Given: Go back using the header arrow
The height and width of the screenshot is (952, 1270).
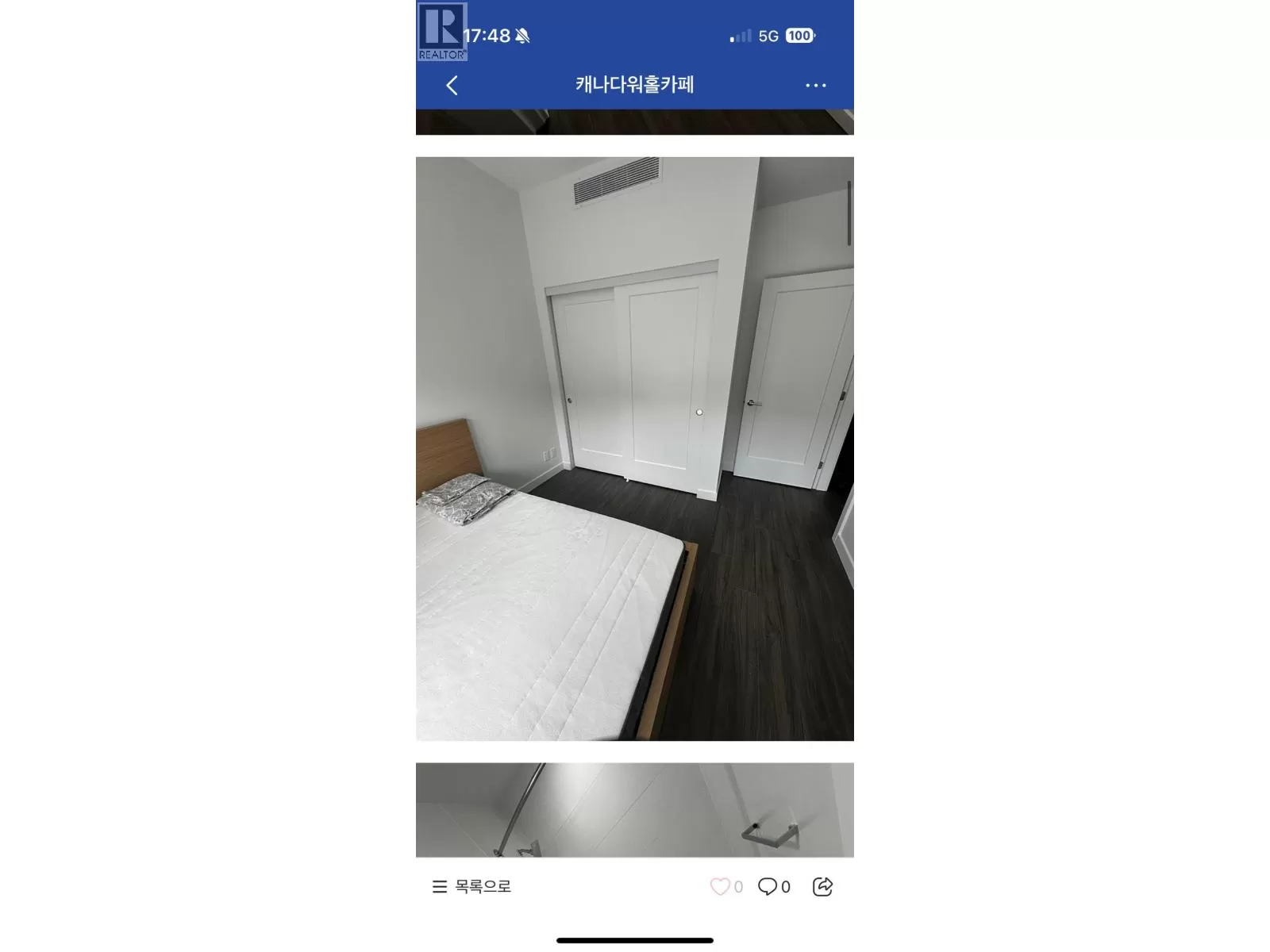Looking at the screenshot, I should pos(452,86).
